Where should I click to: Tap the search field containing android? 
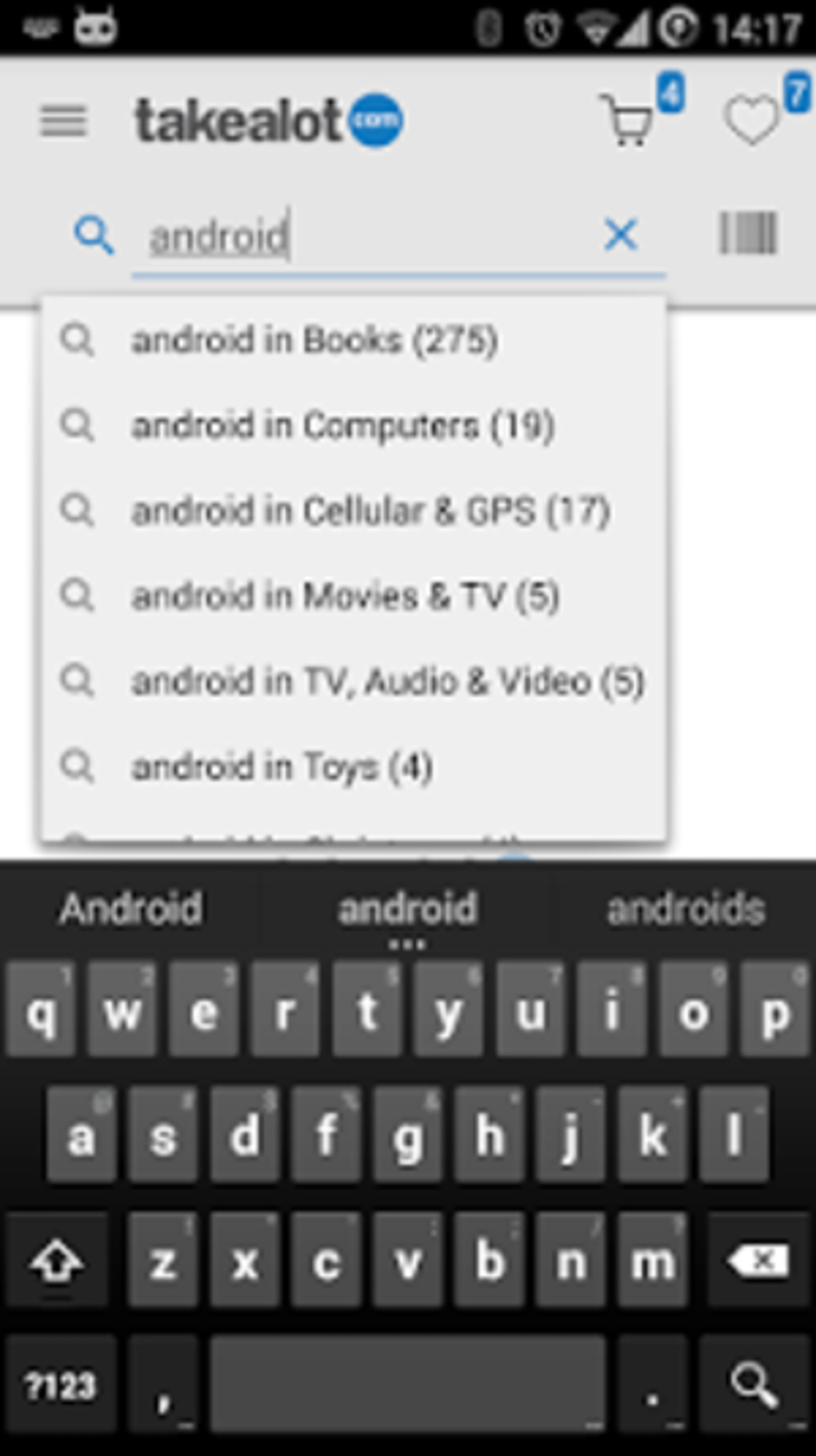[368, 238]
